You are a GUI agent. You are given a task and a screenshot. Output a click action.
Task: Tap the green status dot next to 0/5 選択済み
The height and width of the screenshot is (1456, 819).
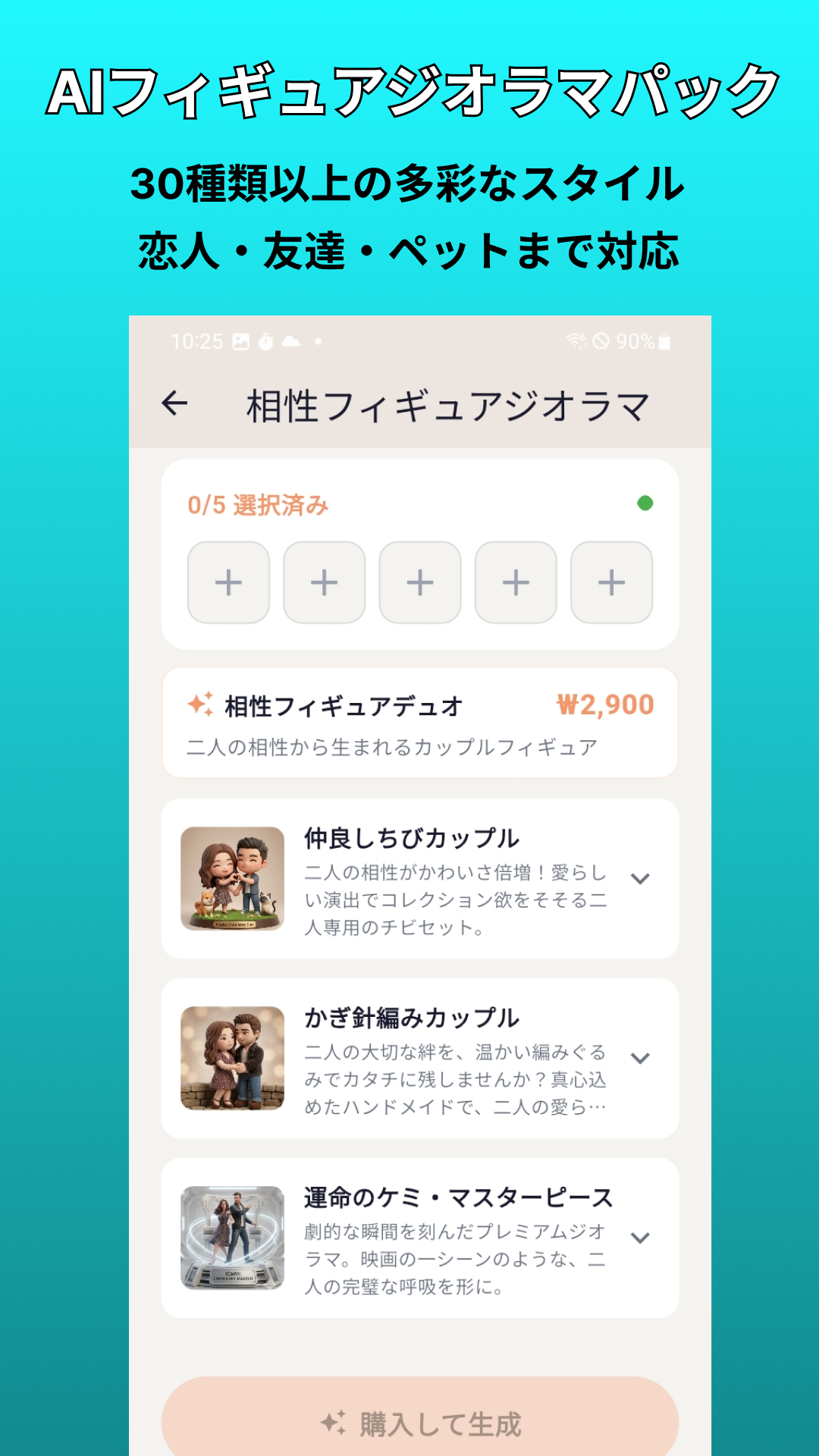644,502
